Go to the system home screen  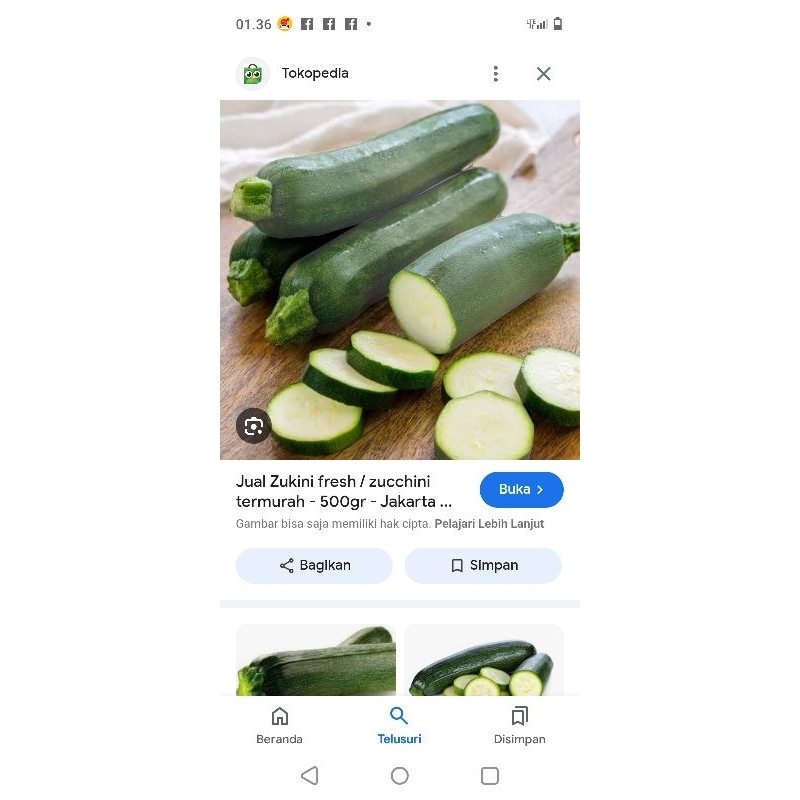pos(400,776)
